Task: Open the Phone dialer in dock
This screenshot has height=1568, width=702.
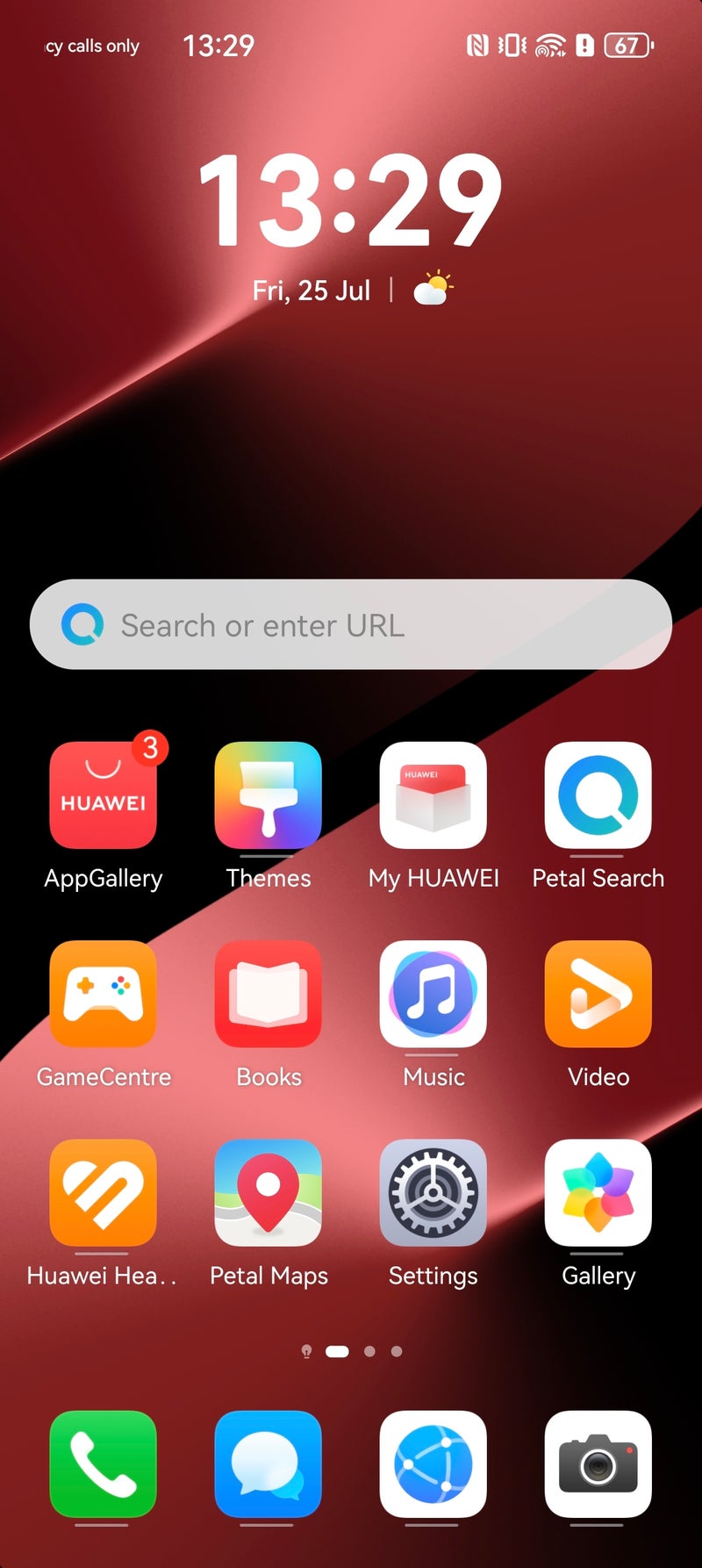Action: click(104, 1464)
